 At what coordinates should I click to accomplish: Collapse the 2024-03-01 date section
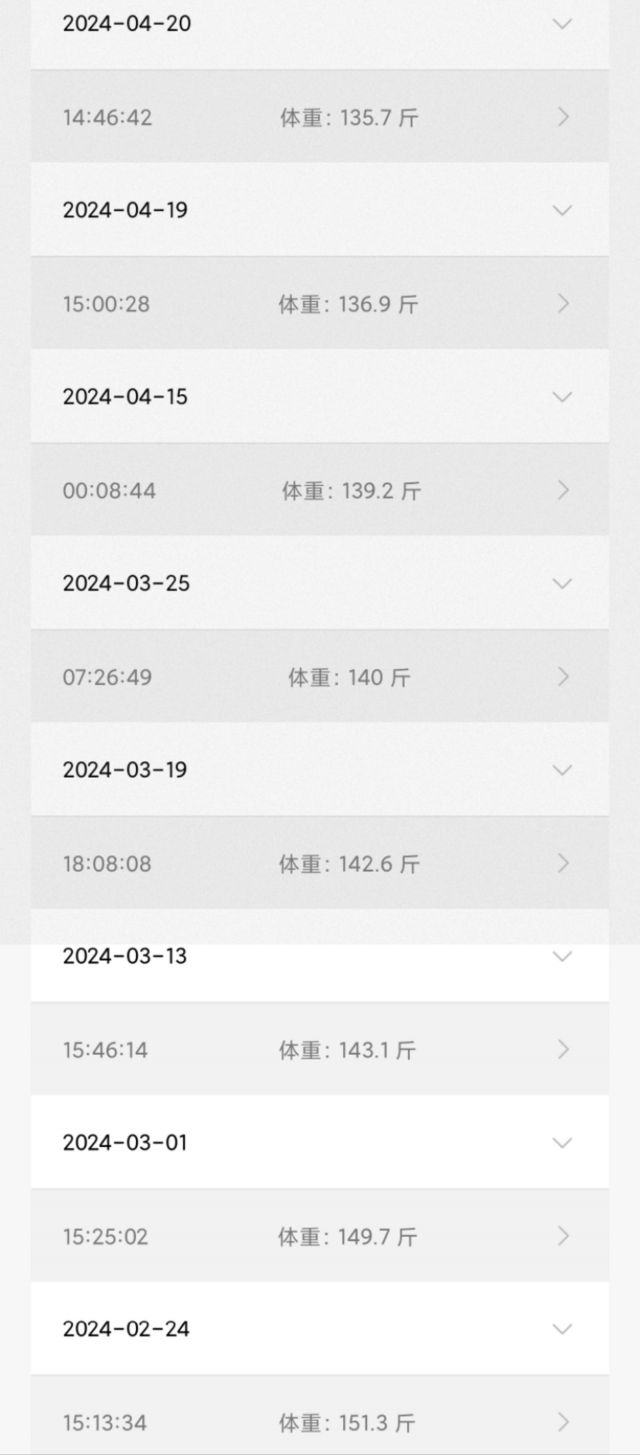[x=562, y=1143]
